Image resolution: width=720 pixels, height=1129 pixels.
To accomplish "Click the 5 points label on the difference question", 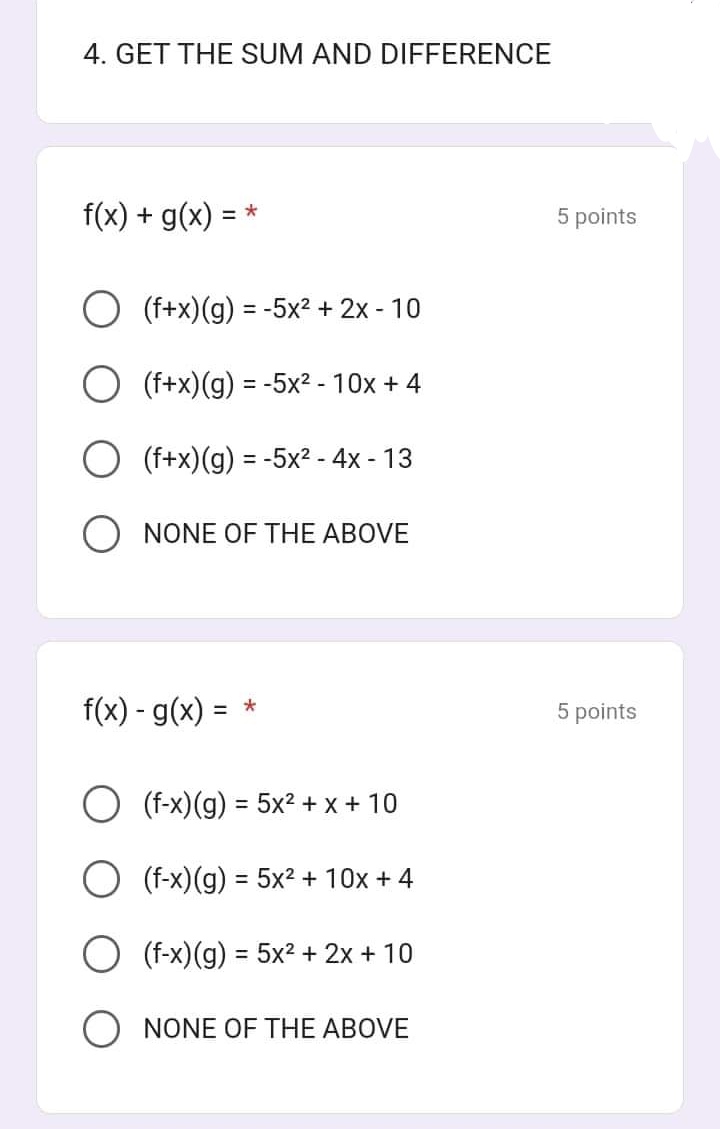I will tap(596, 711).
